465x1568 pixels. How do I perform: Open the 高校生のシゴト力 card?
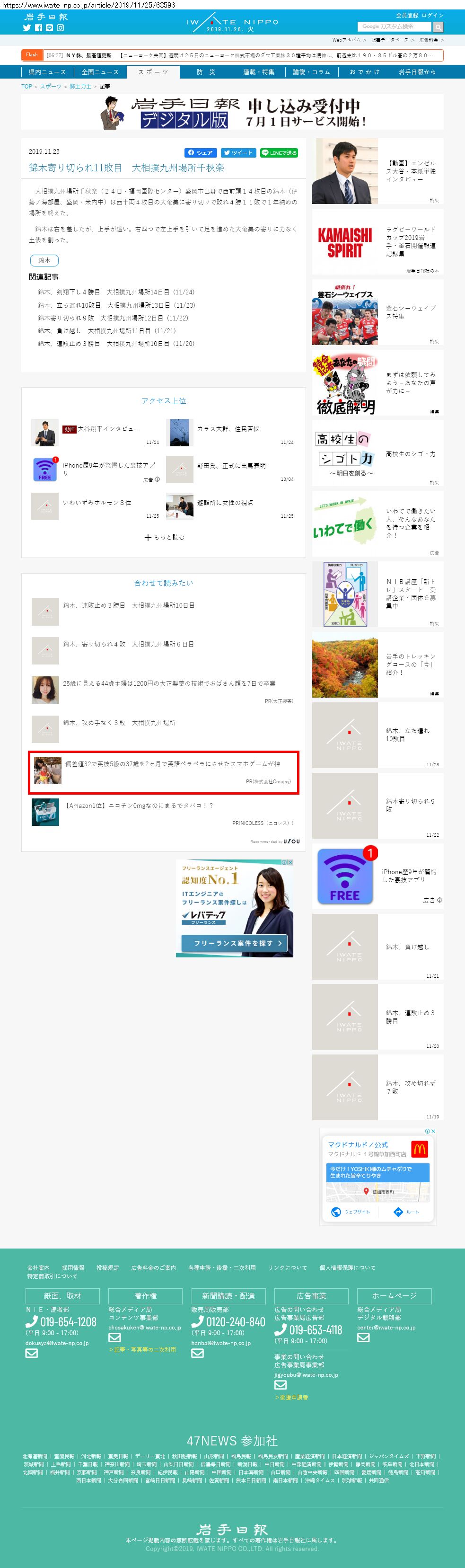(377, 453)
